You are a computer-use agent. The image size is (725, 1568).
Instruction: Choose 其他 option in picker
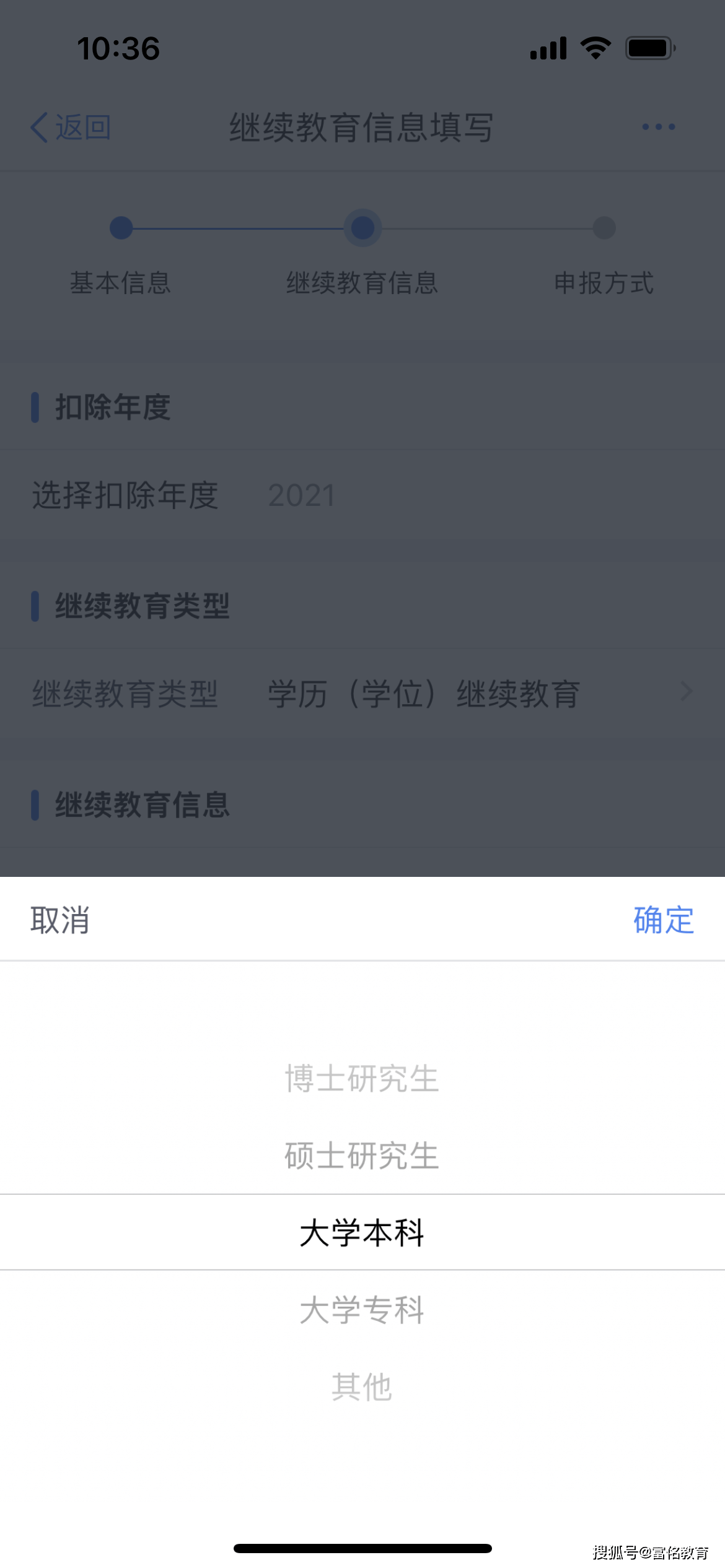tap(362, 1387)
